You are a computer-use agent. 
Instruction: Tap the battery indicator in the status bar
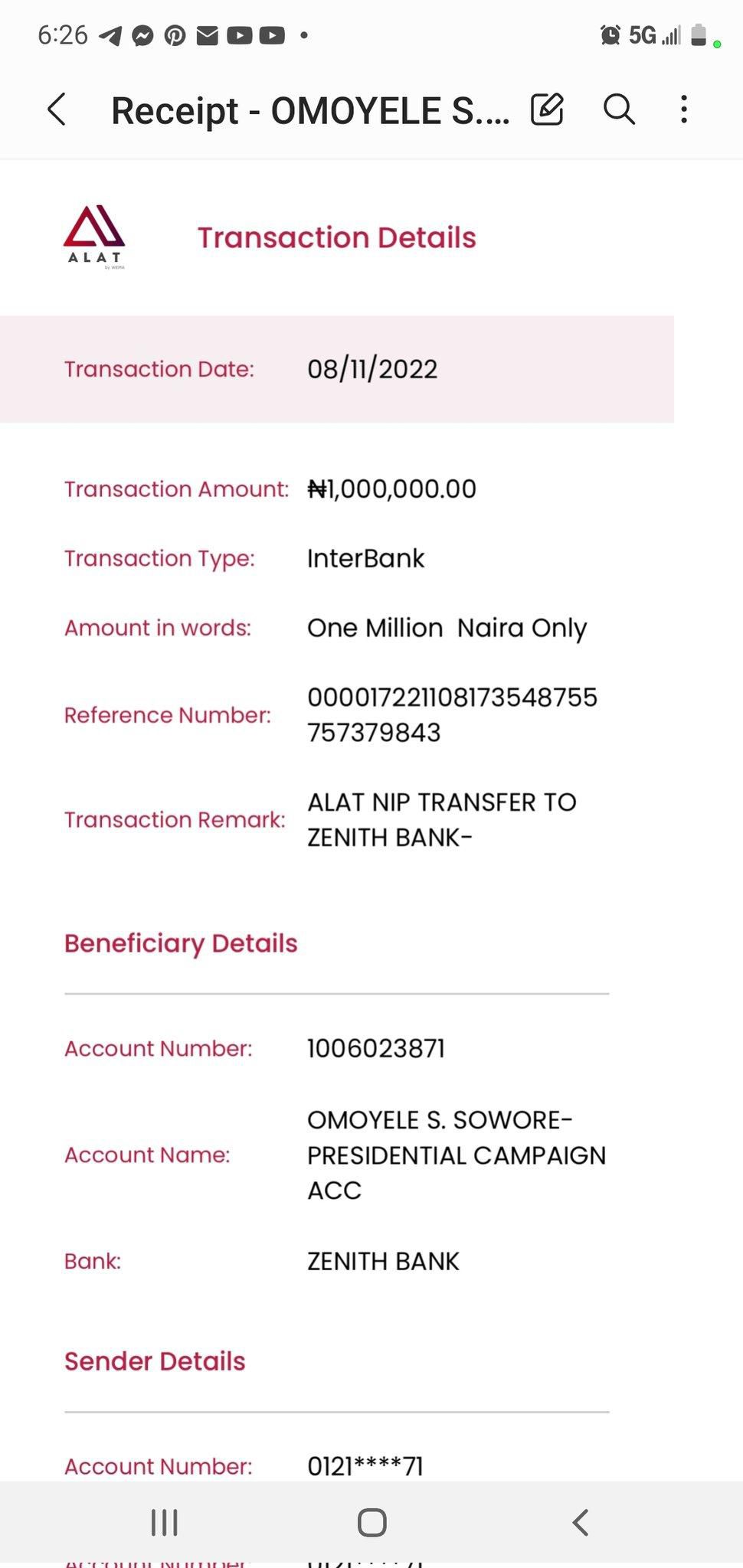tap(699, 35)
